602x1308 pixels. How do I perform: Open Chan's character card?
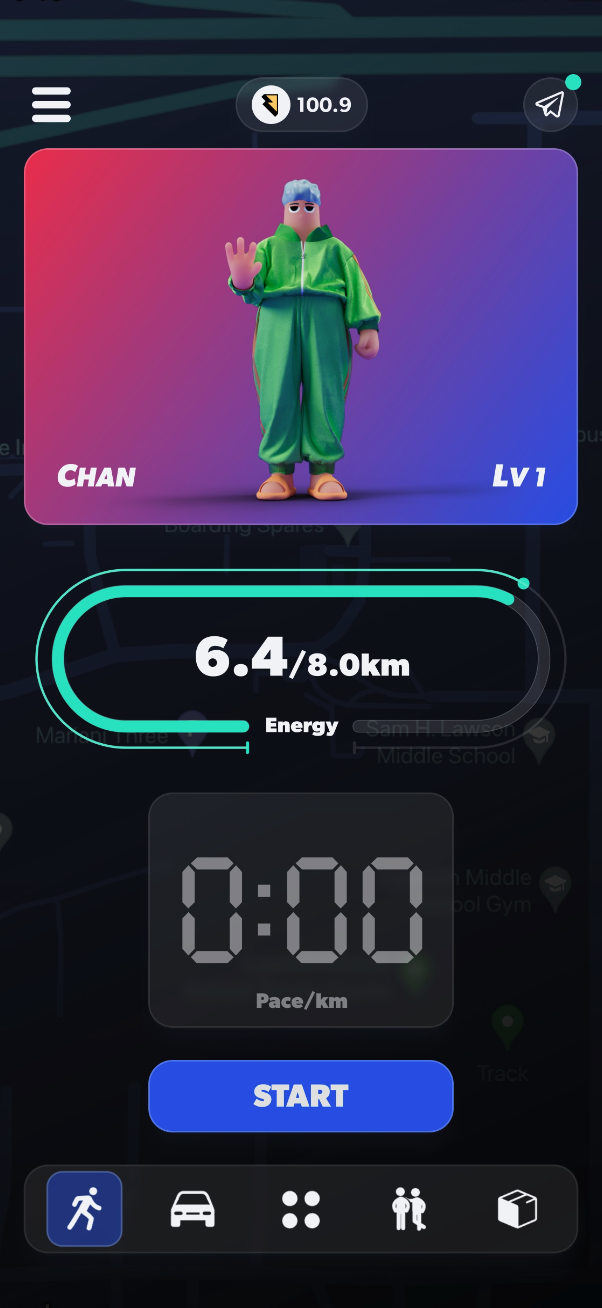pyautogui.click(x=301, y=336)
